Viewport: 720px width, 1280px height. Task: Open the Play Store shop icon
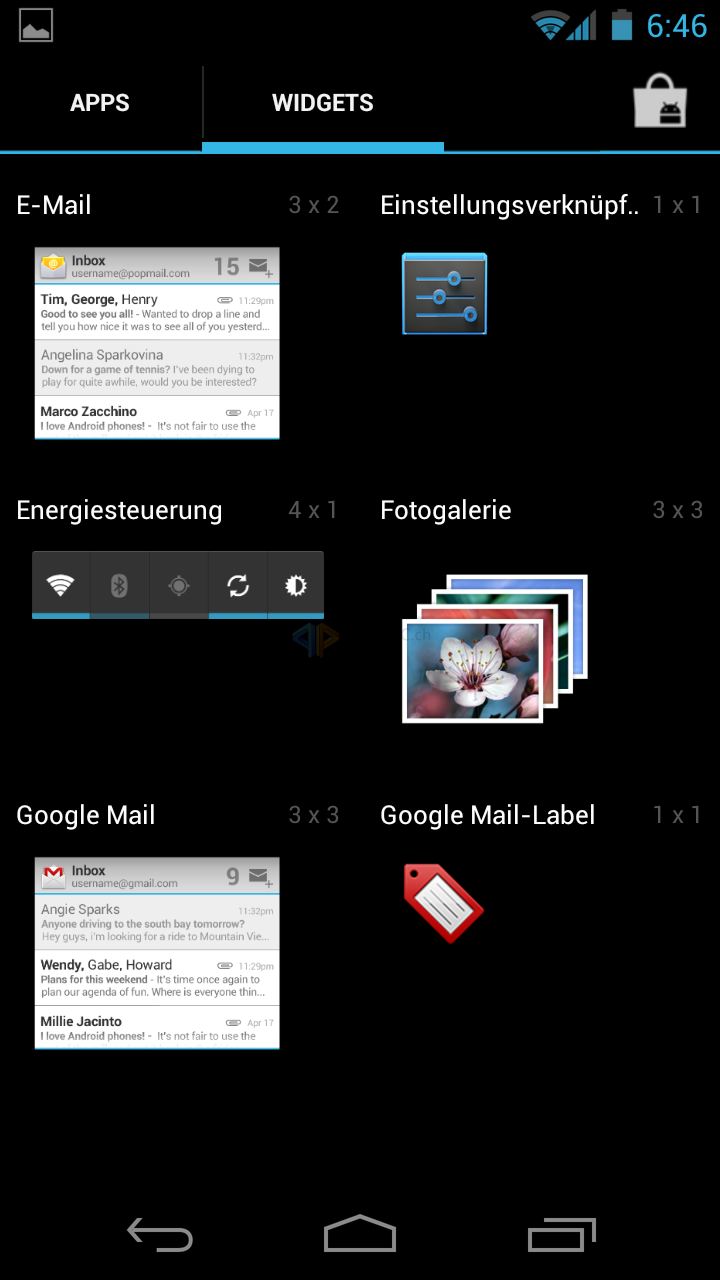coord(660,102)
